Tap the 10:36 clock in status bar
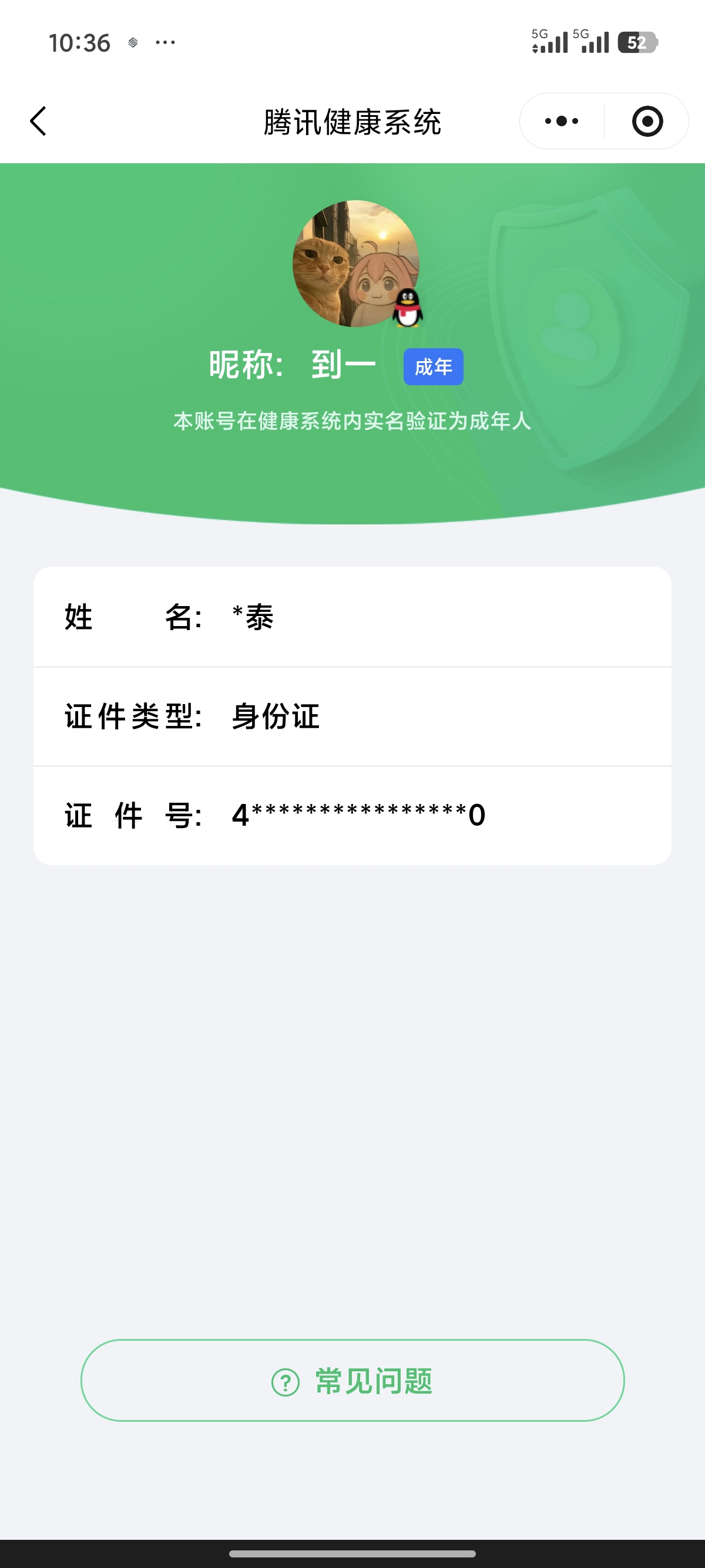This screenshot has width=705, height=1568. [x=80, y=41]
